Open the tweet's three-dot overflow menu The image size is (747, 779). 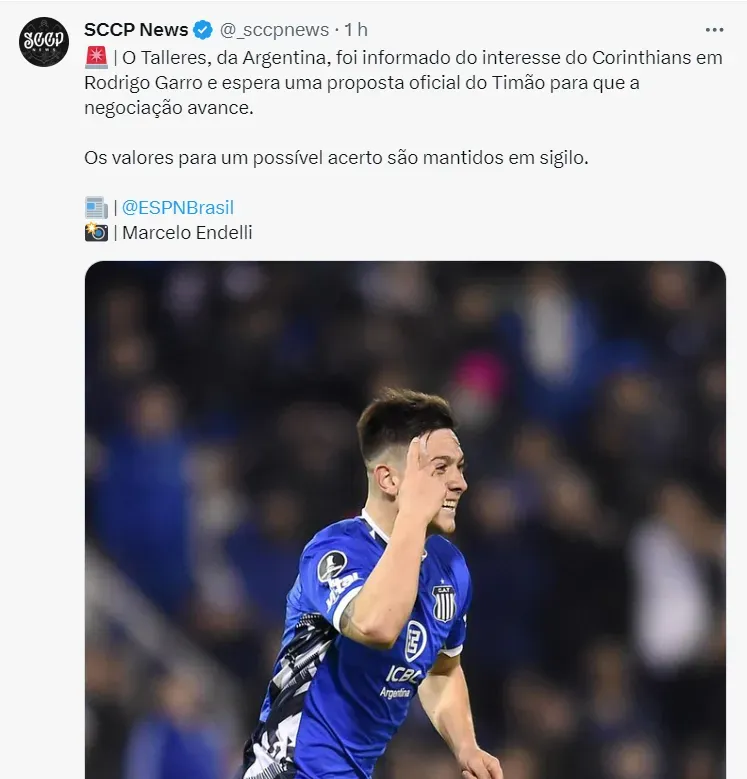(714, 30)
